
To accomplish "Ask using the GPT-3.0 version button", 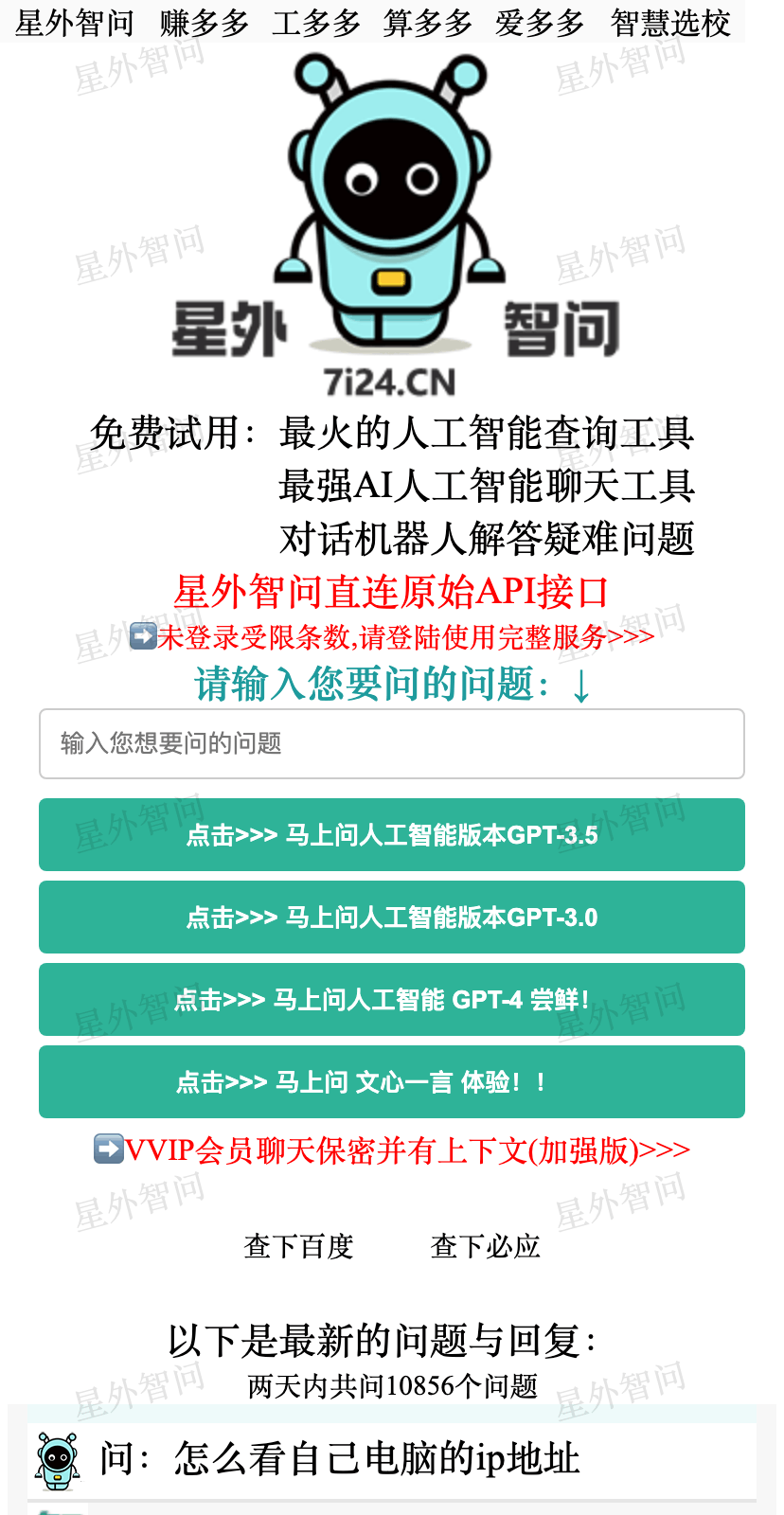I will coord(391,917).
